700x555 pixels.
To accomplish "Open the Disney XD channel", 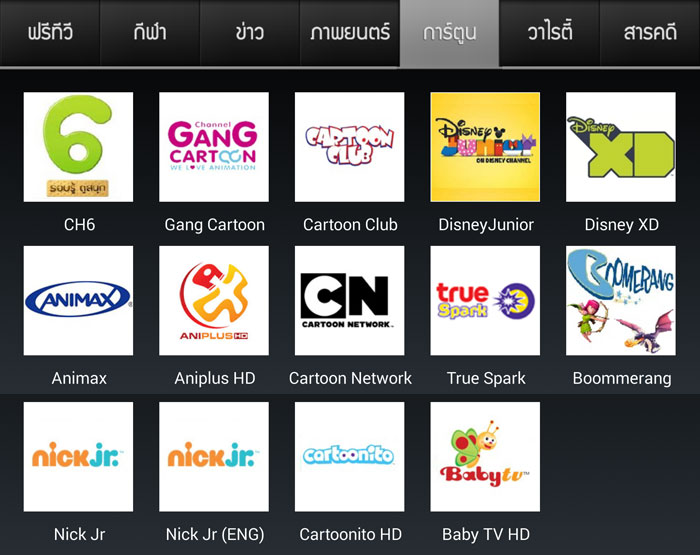I will tap(621, 147).
